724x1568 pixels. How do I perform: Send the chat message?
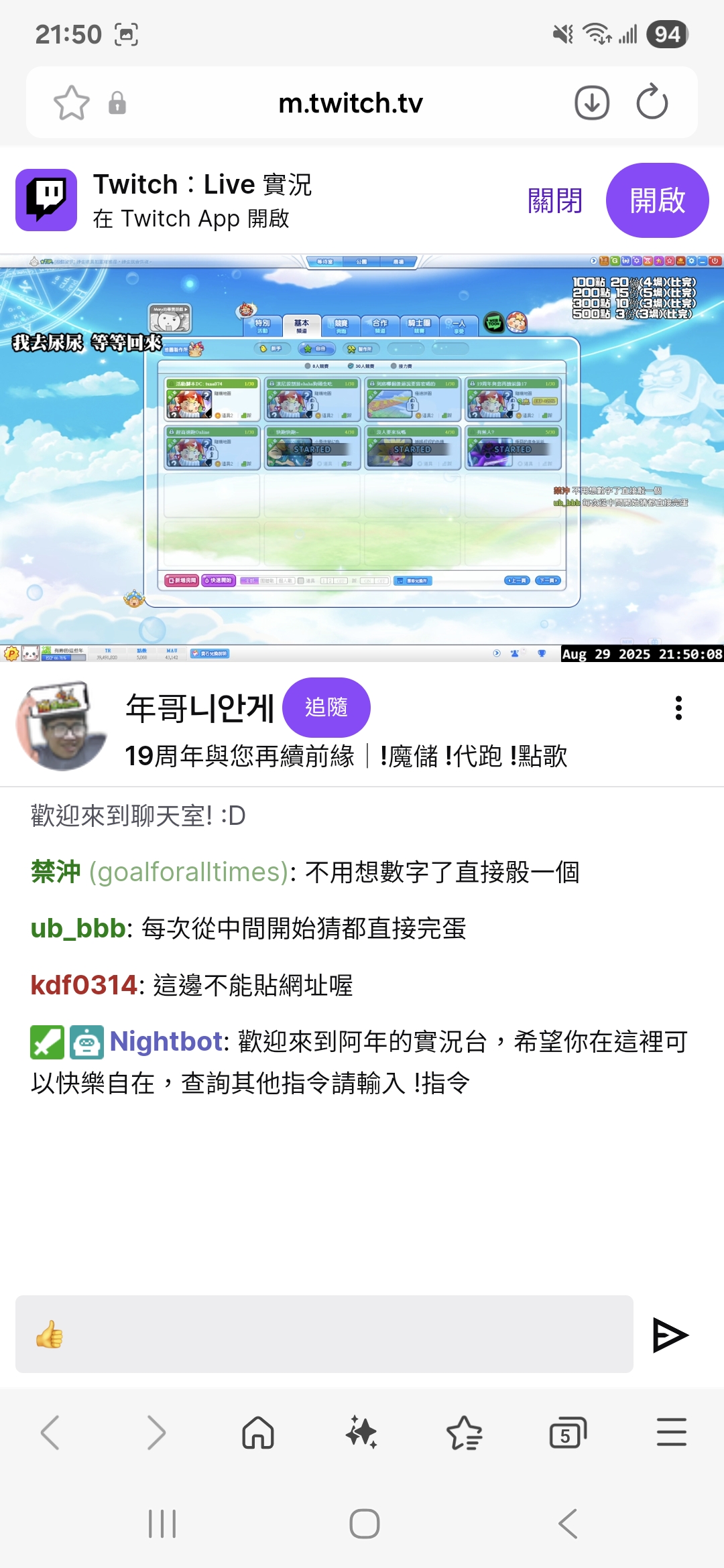(670, 1335)
